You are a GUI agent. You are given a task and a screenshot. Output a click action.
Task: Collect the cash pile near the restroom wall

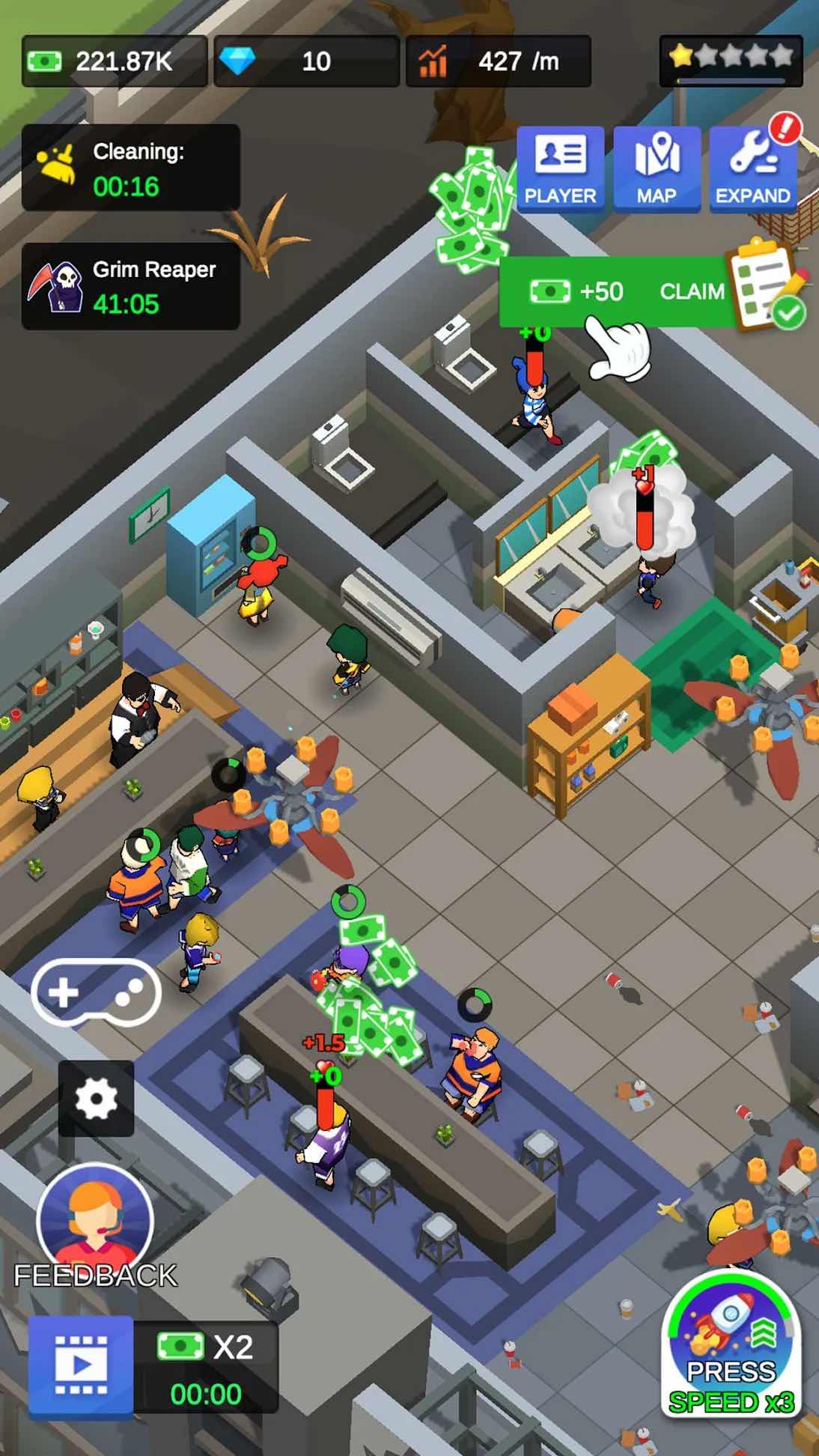pos(470,211)
